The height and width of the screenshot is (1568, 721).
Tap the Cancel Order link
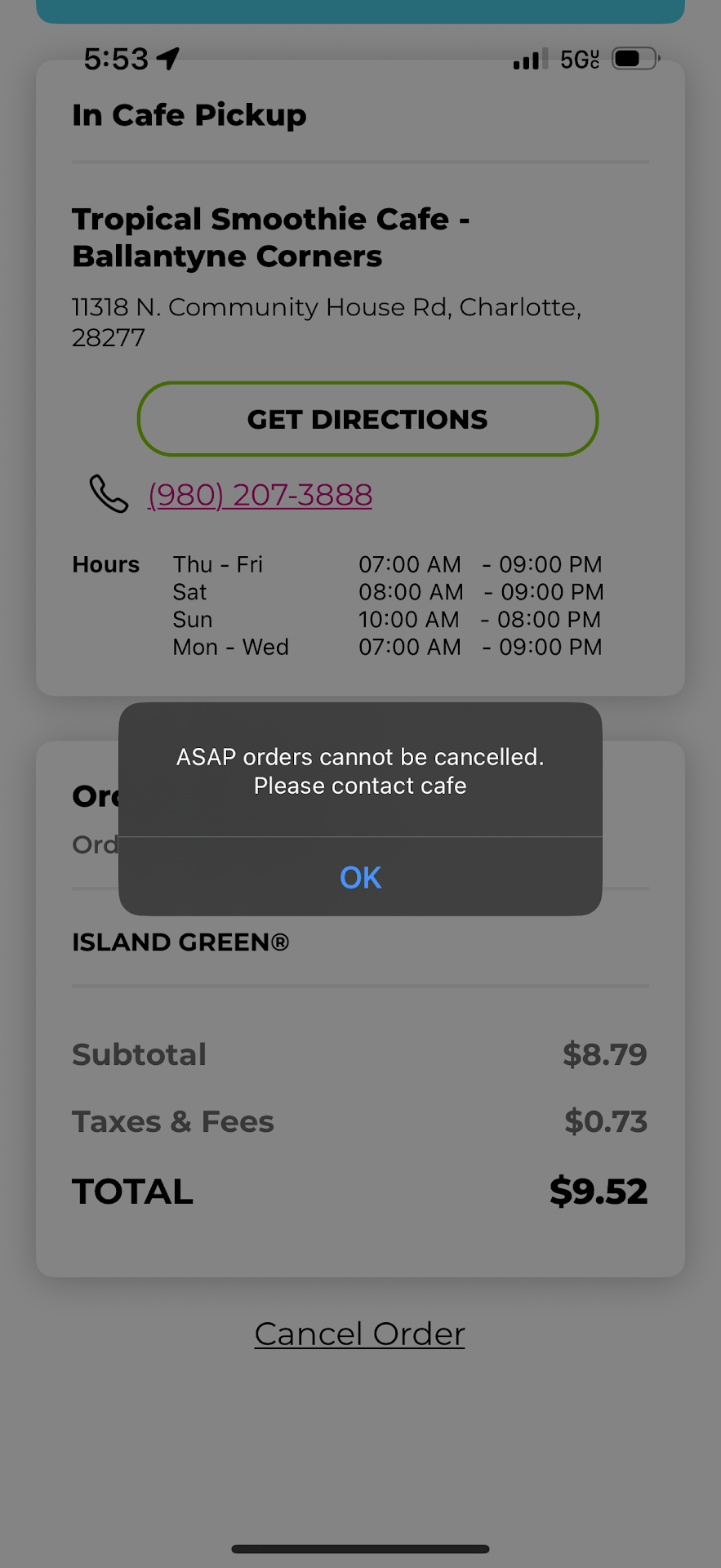[x=359, y=1334]
